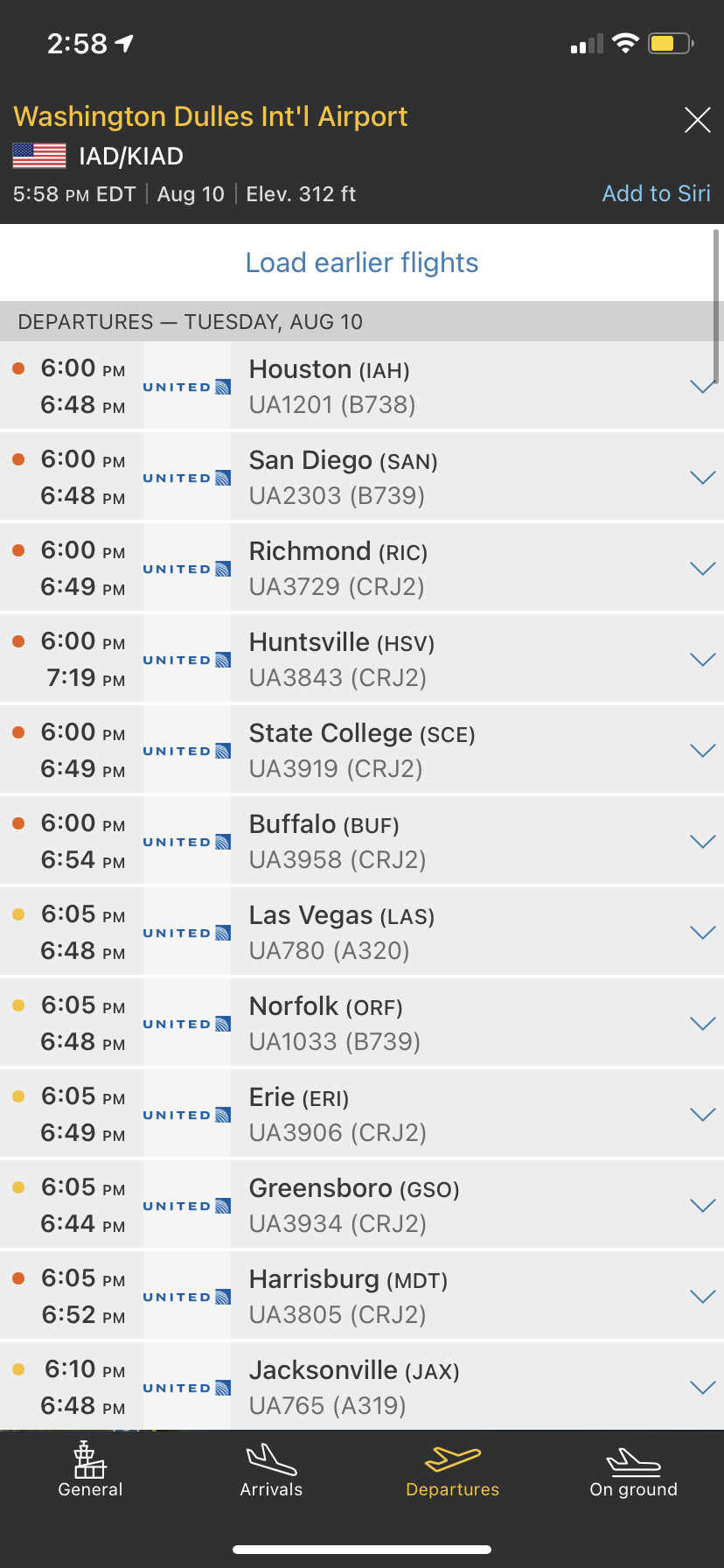Expand the Huntsville flight chevron
This screenshot has width=724, height=1568.
(702, 660)
